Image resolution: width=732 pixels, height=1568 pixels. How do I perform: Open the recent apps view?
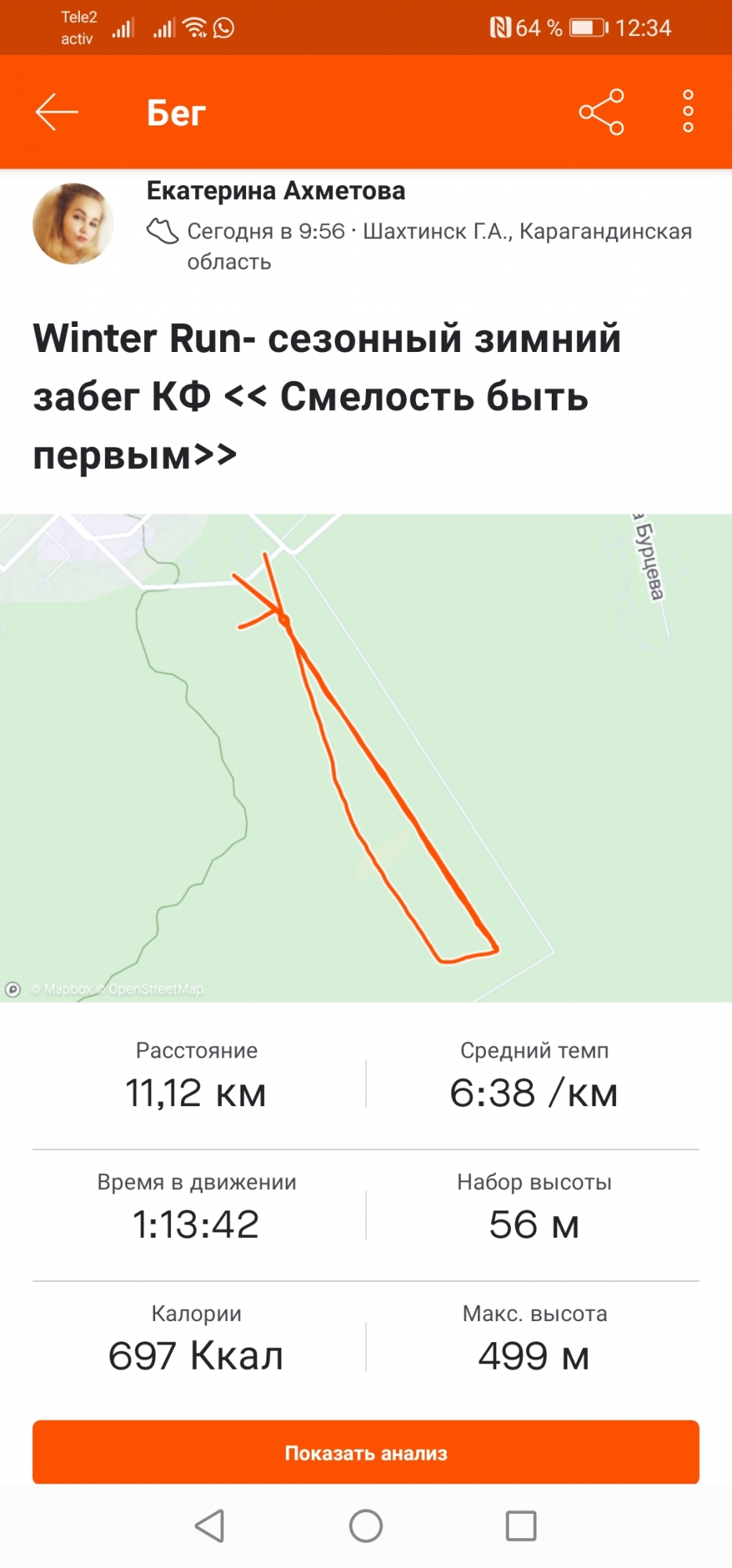521,1526
